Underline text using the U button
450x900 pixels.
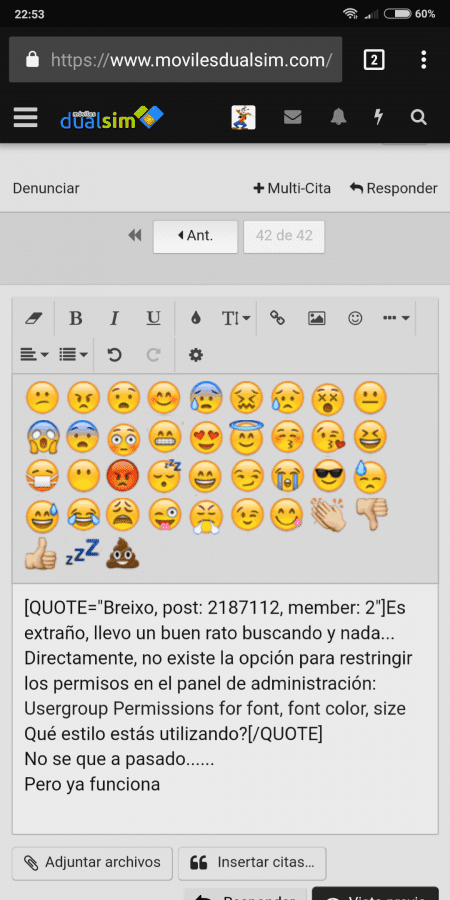coord(153,318)
